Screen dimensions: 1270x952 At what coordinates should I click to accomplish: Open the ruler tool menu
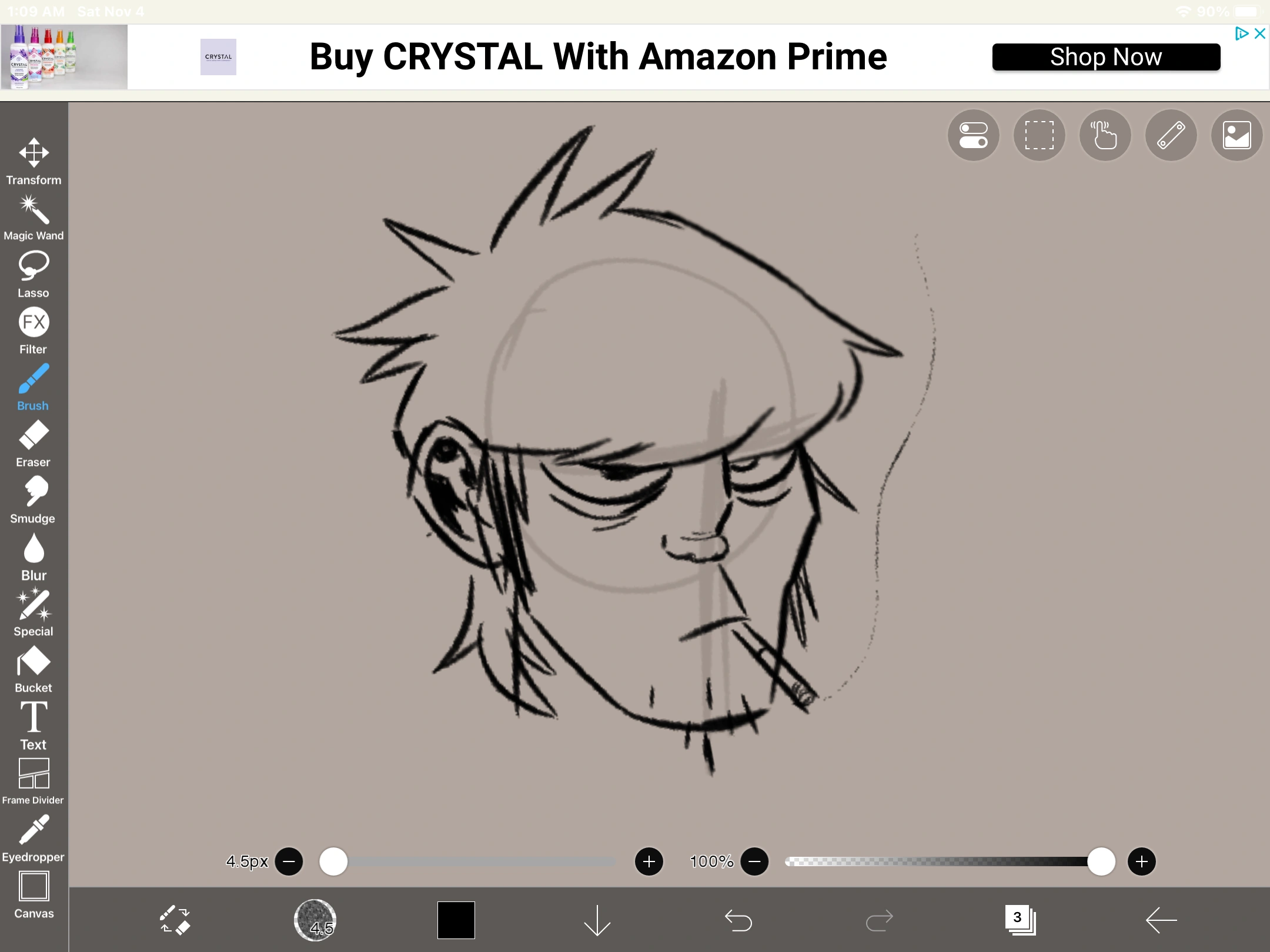[x=1171, y=135]
